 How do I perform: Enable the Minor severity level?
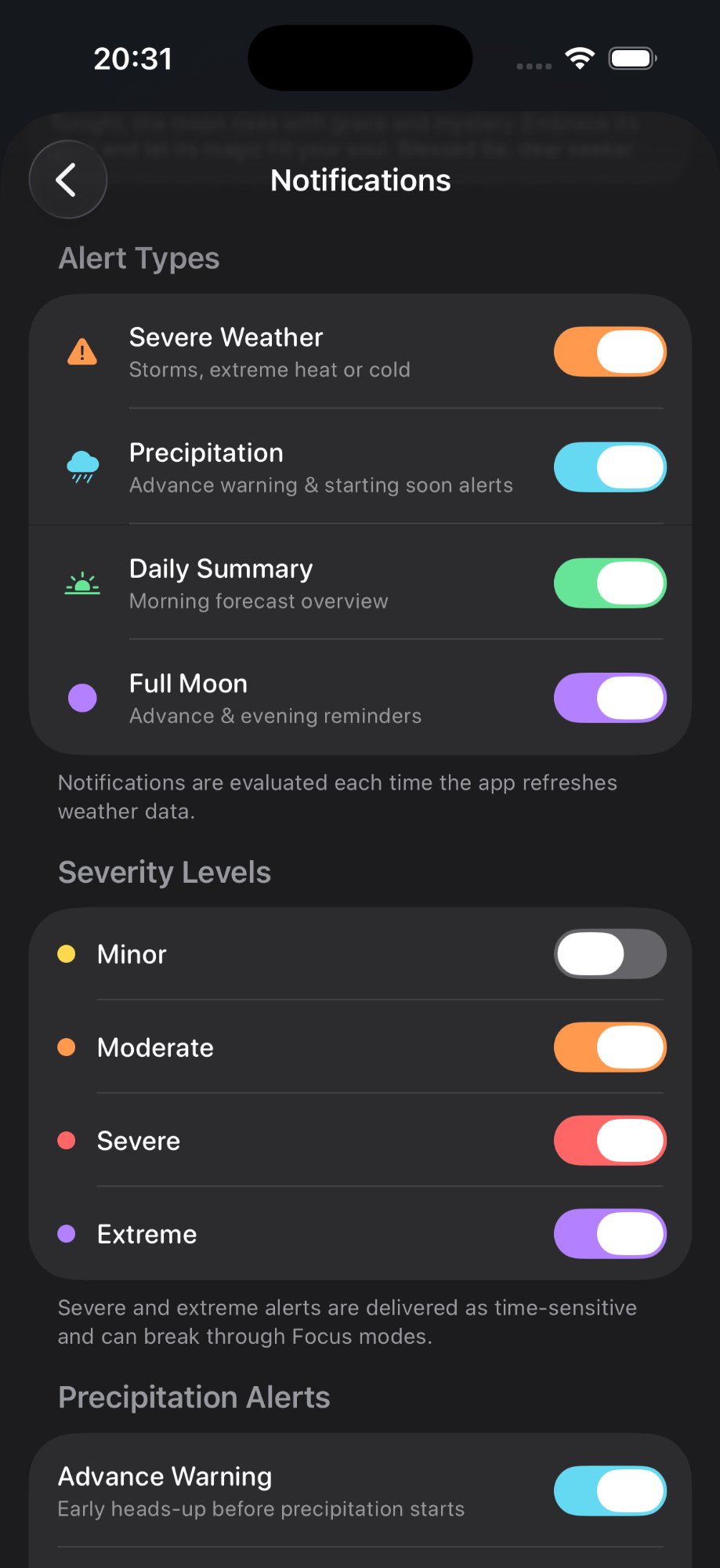610,954
